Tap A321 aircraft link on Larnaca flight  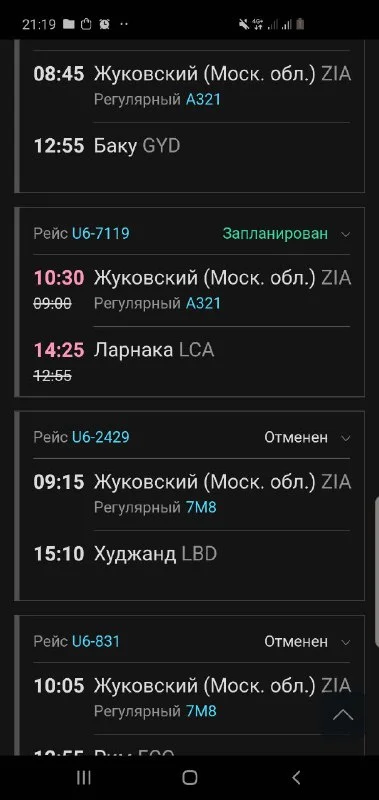coord(203,304)
